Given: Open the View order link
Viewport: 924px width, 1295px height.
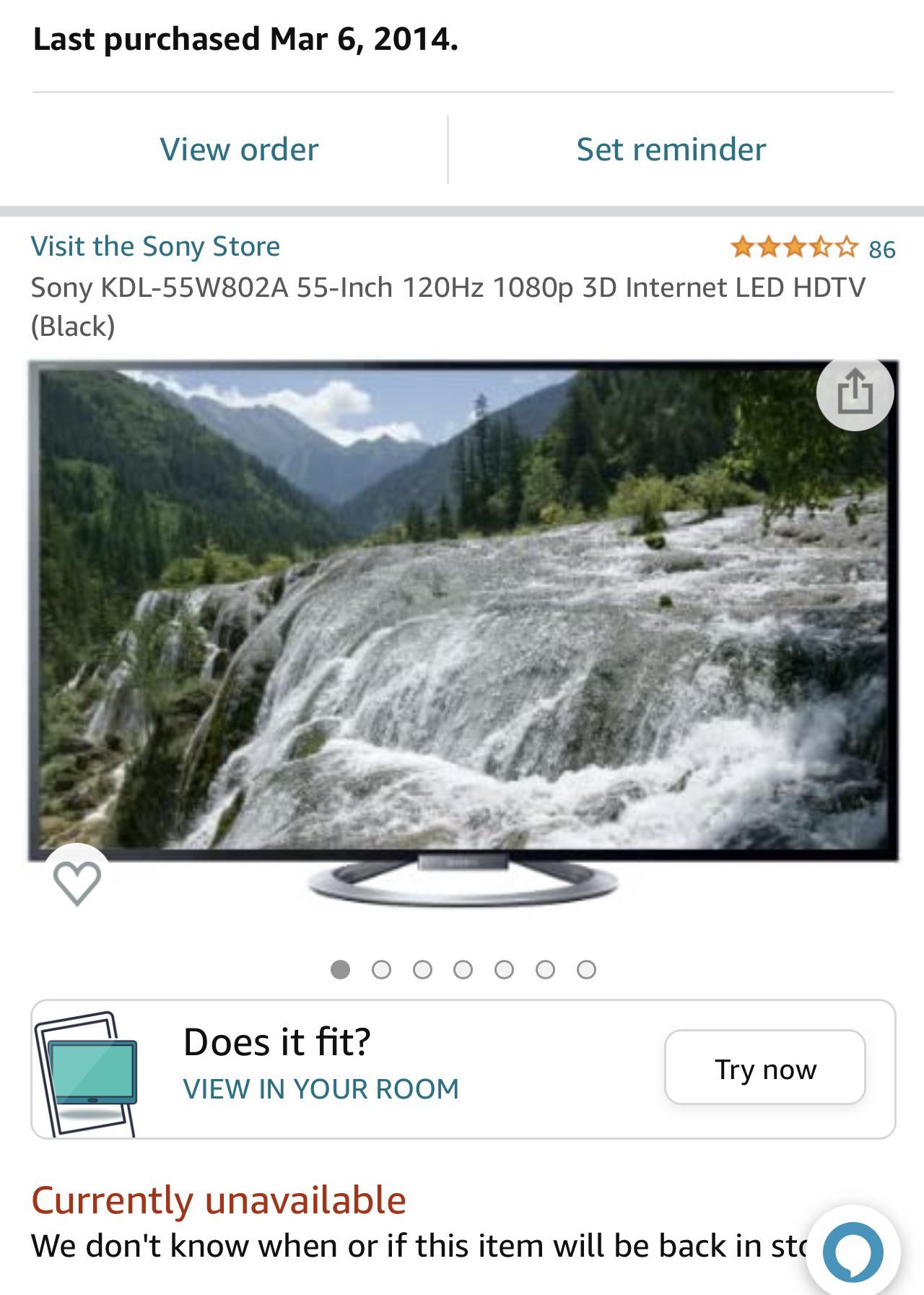Looking at the screenshot, I should pyautogui.click(x=239, y=150).
